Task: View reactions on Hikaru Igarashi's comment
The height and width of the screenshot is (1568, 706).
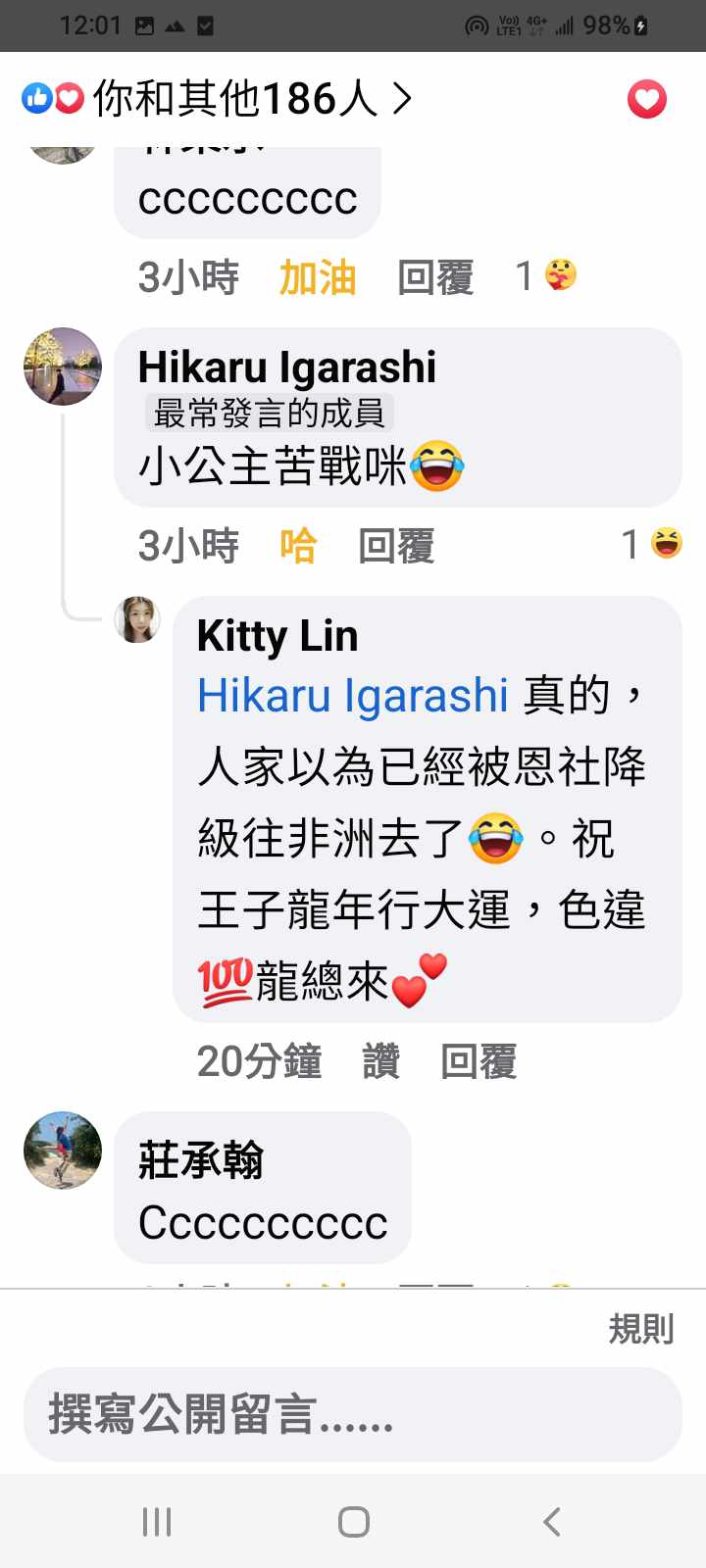Action: click(x=652, y=544)
